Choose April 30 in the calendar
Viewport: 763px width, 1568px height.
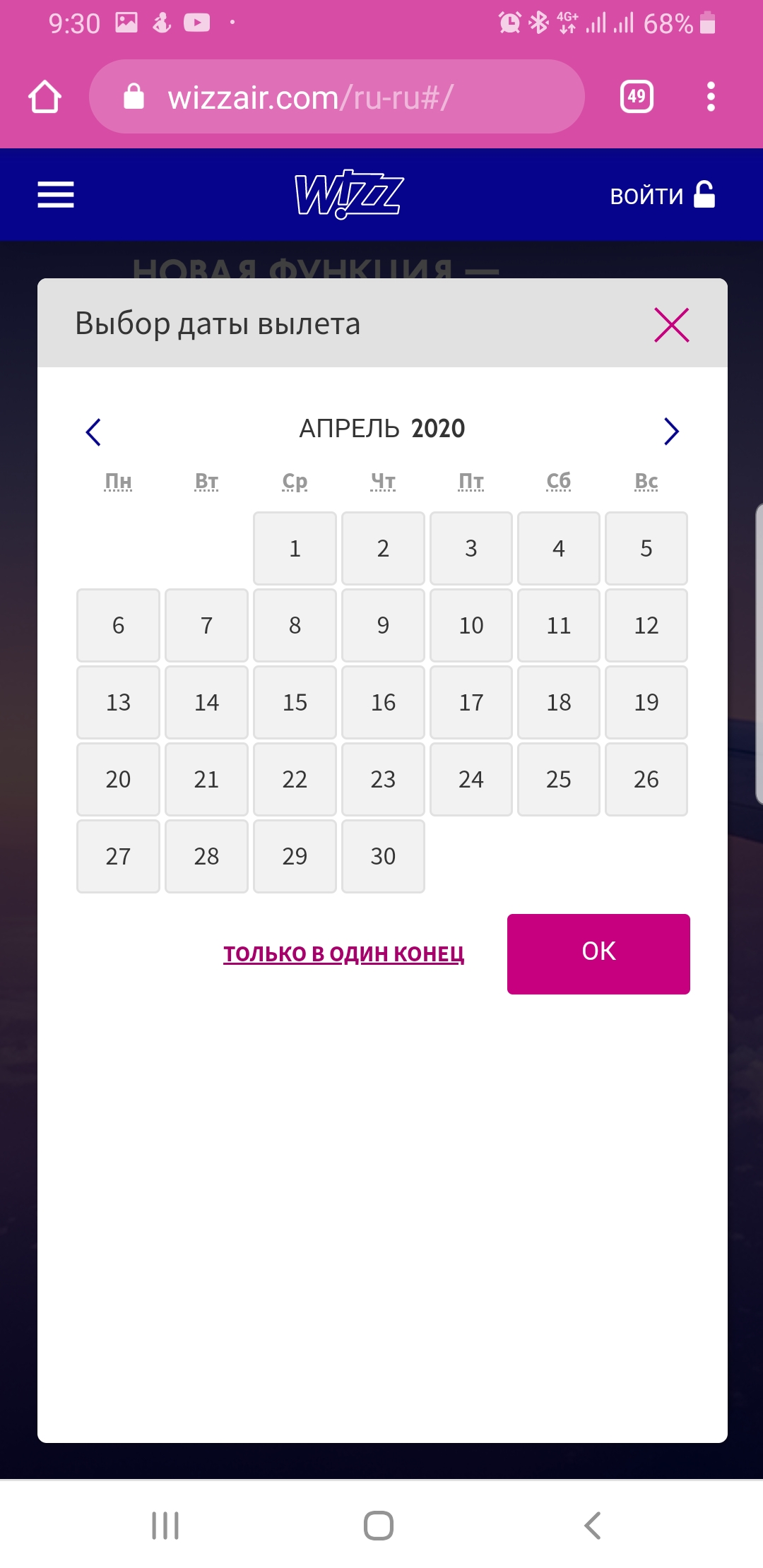point(383,856)
